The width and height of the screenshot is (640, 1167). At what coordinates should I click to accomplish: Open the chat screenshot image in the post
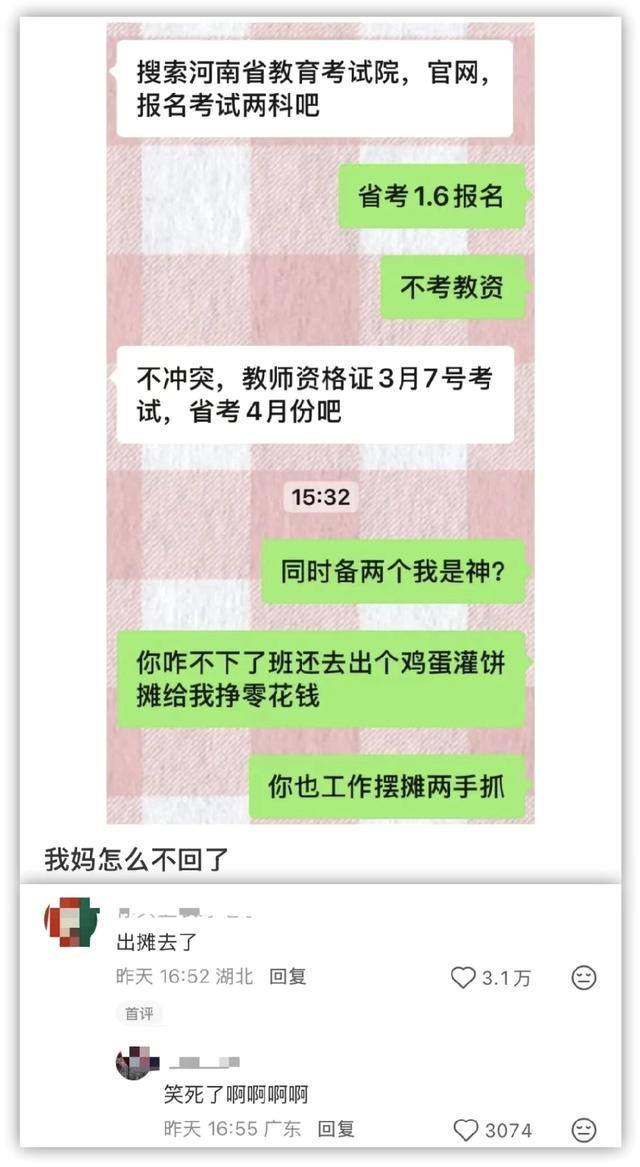click(320, 420)
